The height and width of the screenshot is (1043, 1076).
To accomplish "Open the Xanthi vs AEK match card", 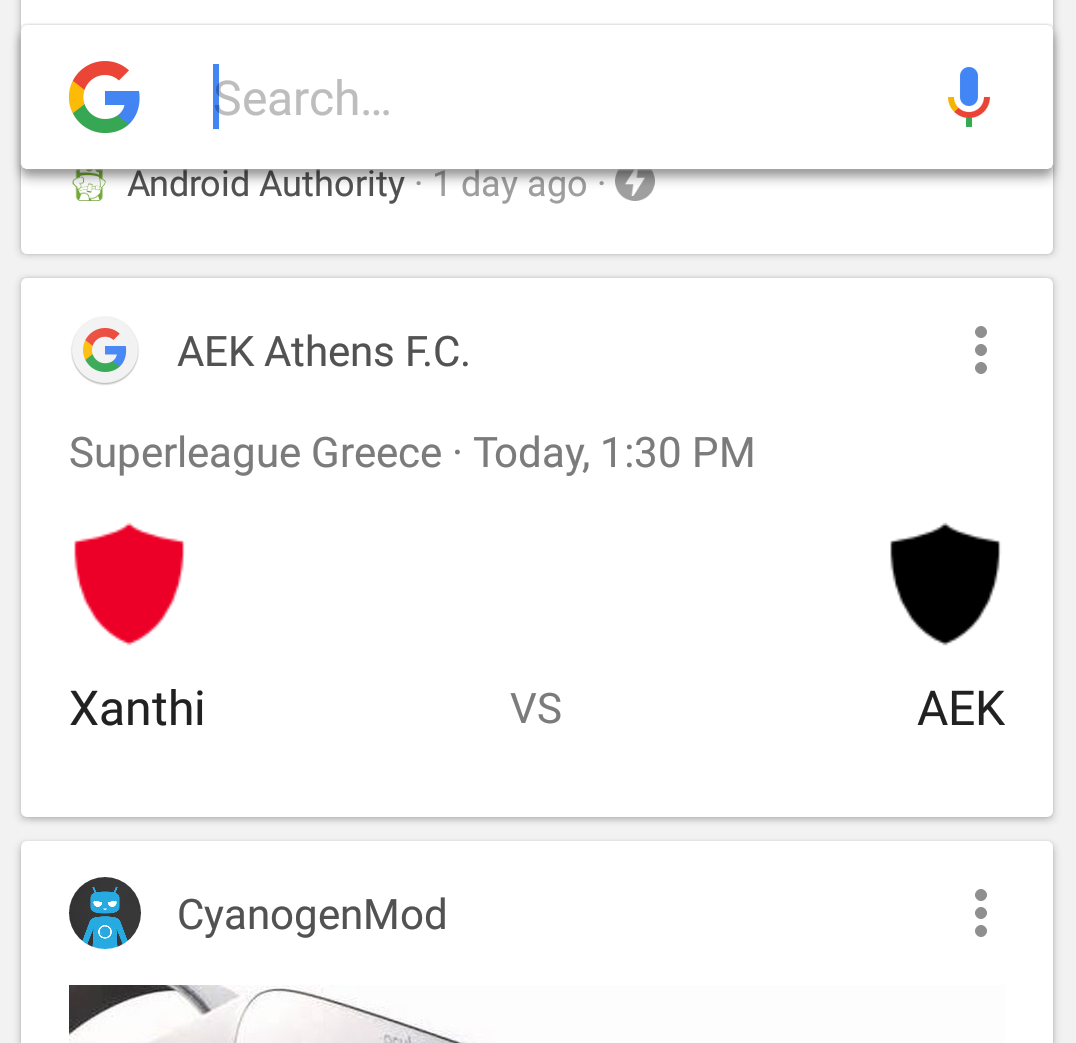I will tap(536, 620).
